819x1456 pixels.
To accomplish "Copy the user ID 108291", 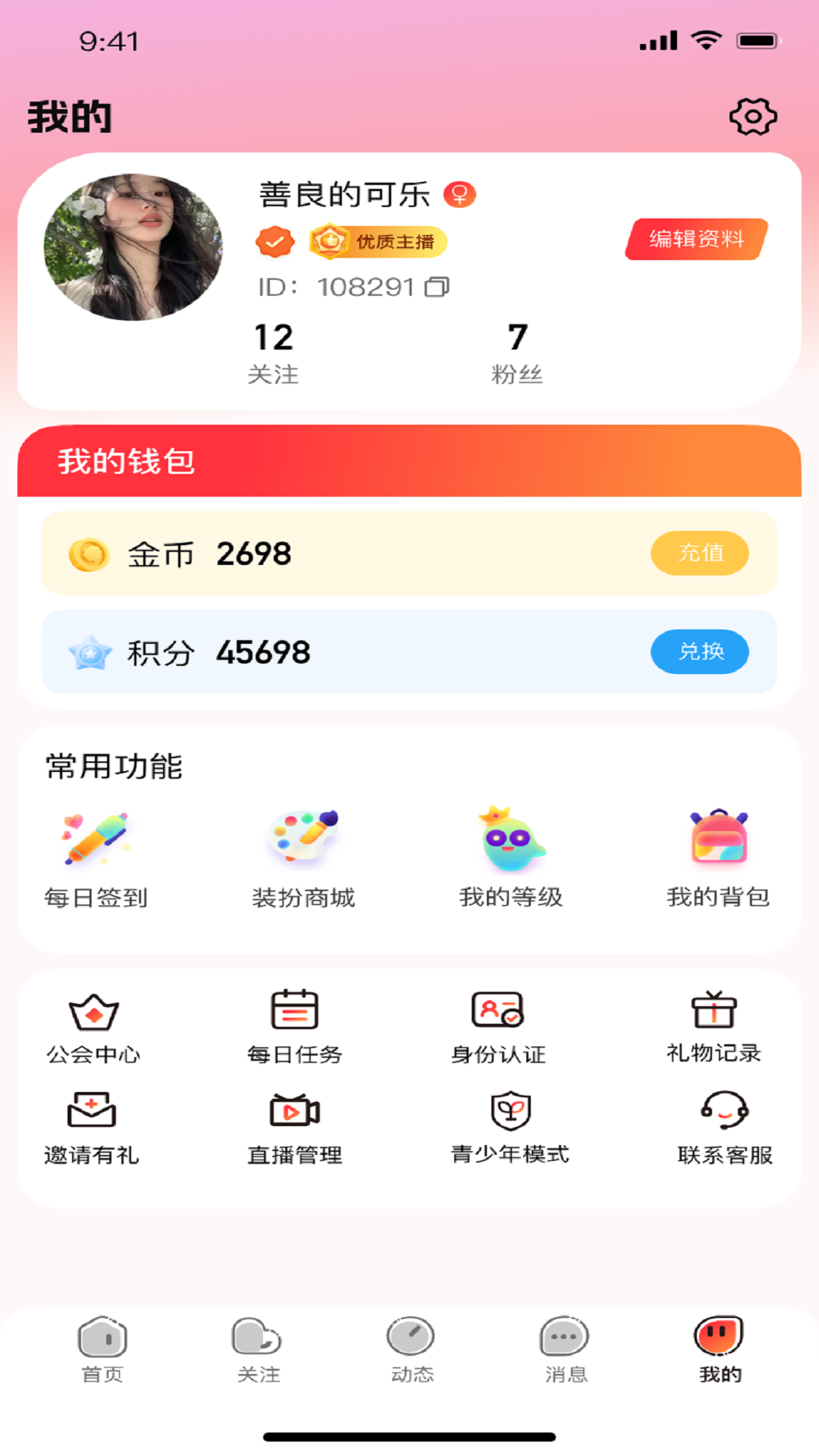I will pos(438,287).
